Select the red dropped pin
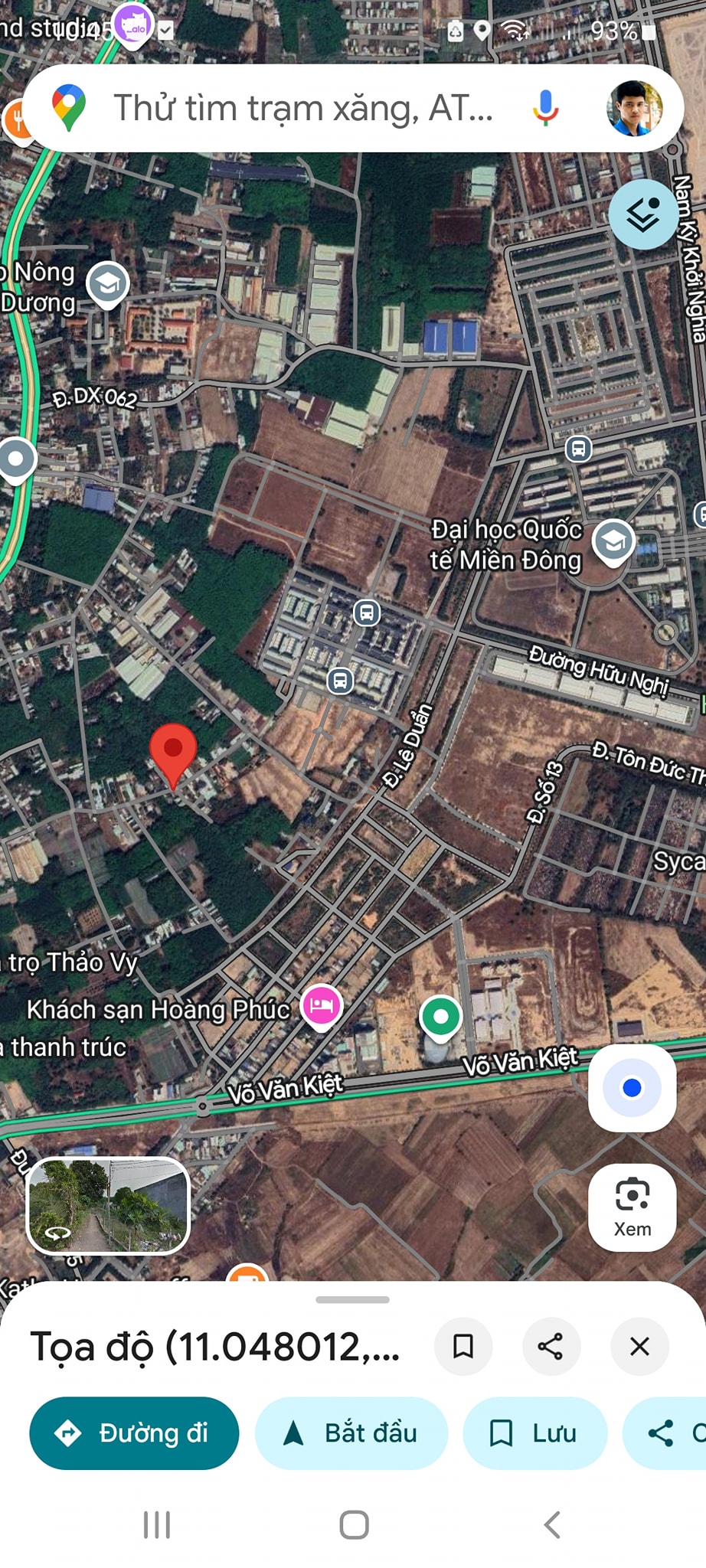 173,751
